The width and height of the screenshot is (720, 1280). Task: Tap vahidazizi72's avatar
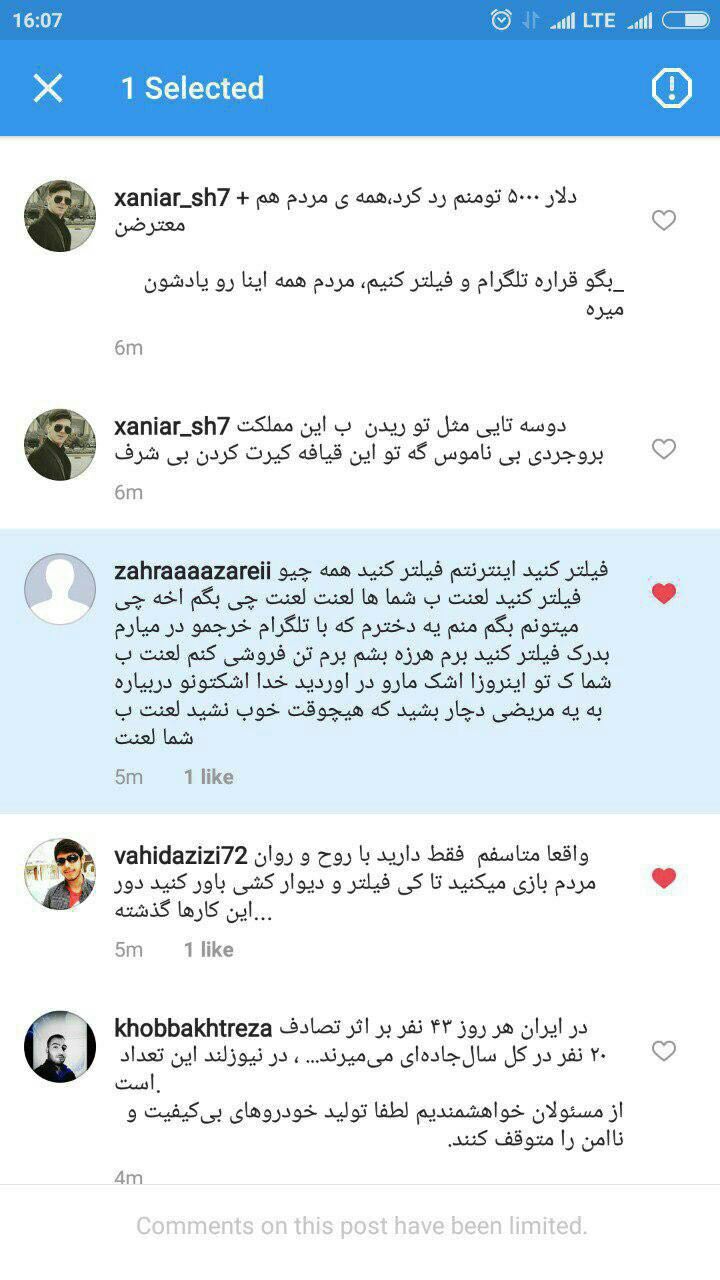60,874
